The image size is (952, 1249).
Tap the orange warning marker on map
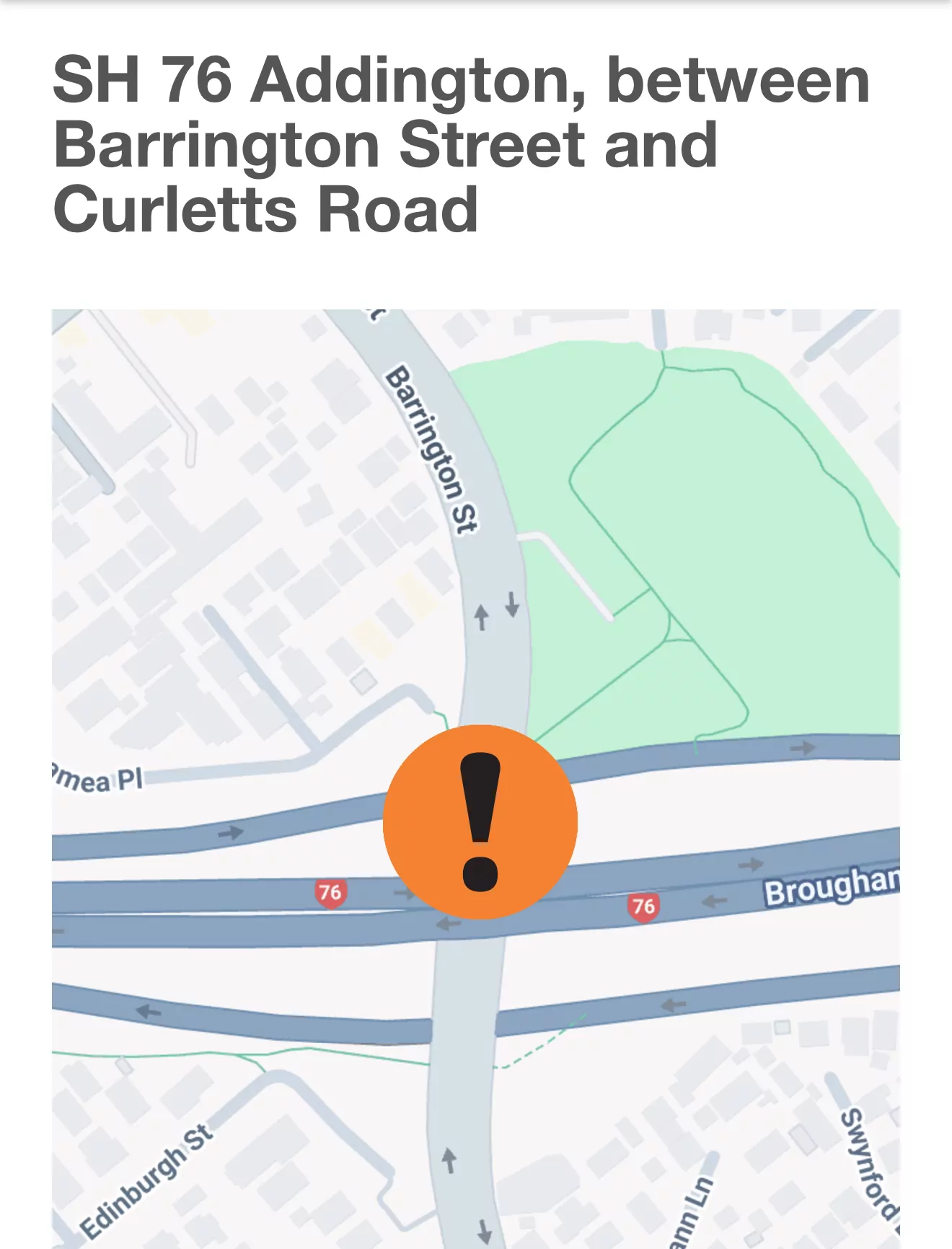click(480, 821)
